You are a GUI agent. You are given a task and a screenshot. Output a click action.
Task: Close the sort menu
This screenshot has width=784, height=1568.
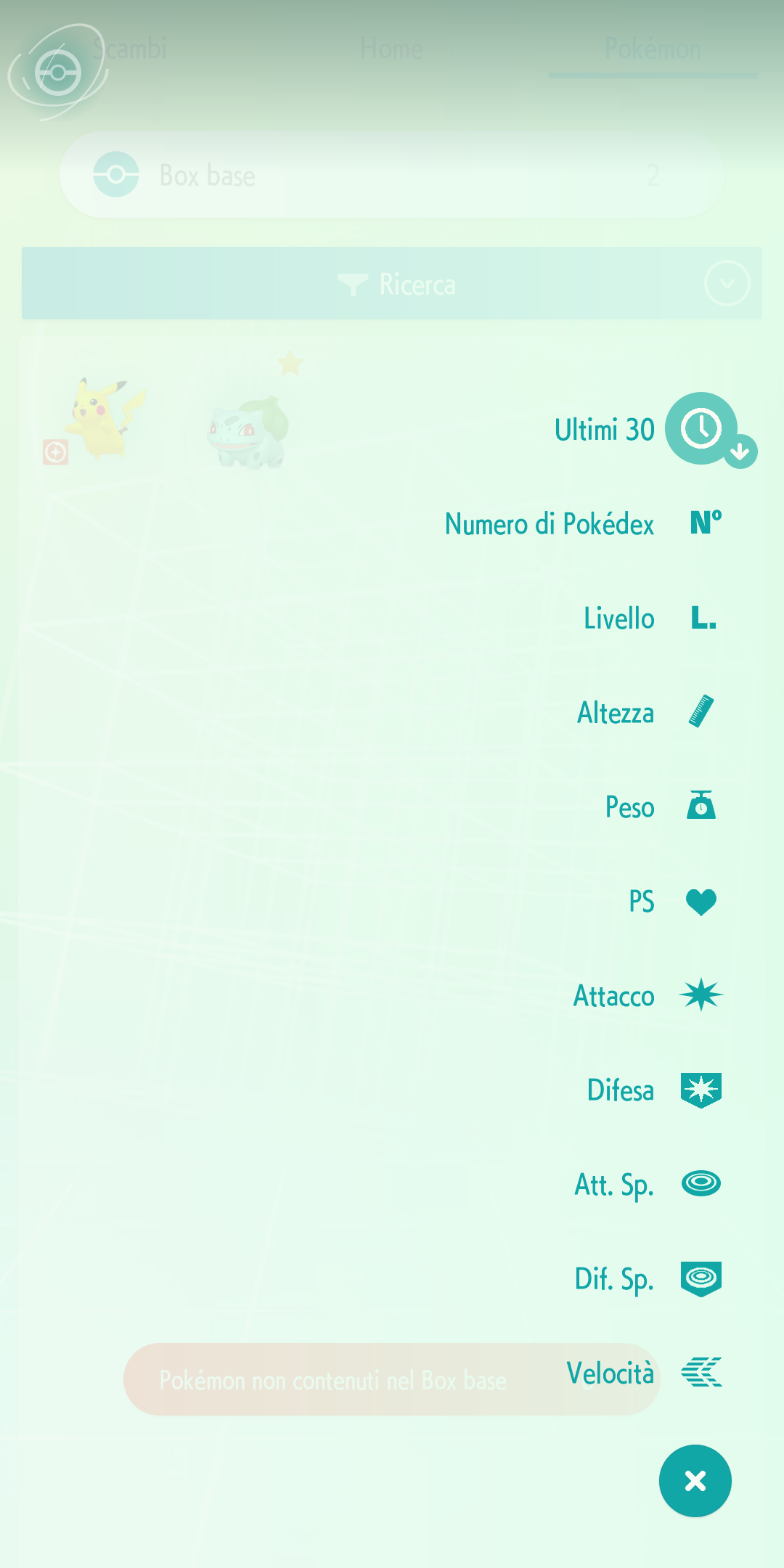point(695,1481)
